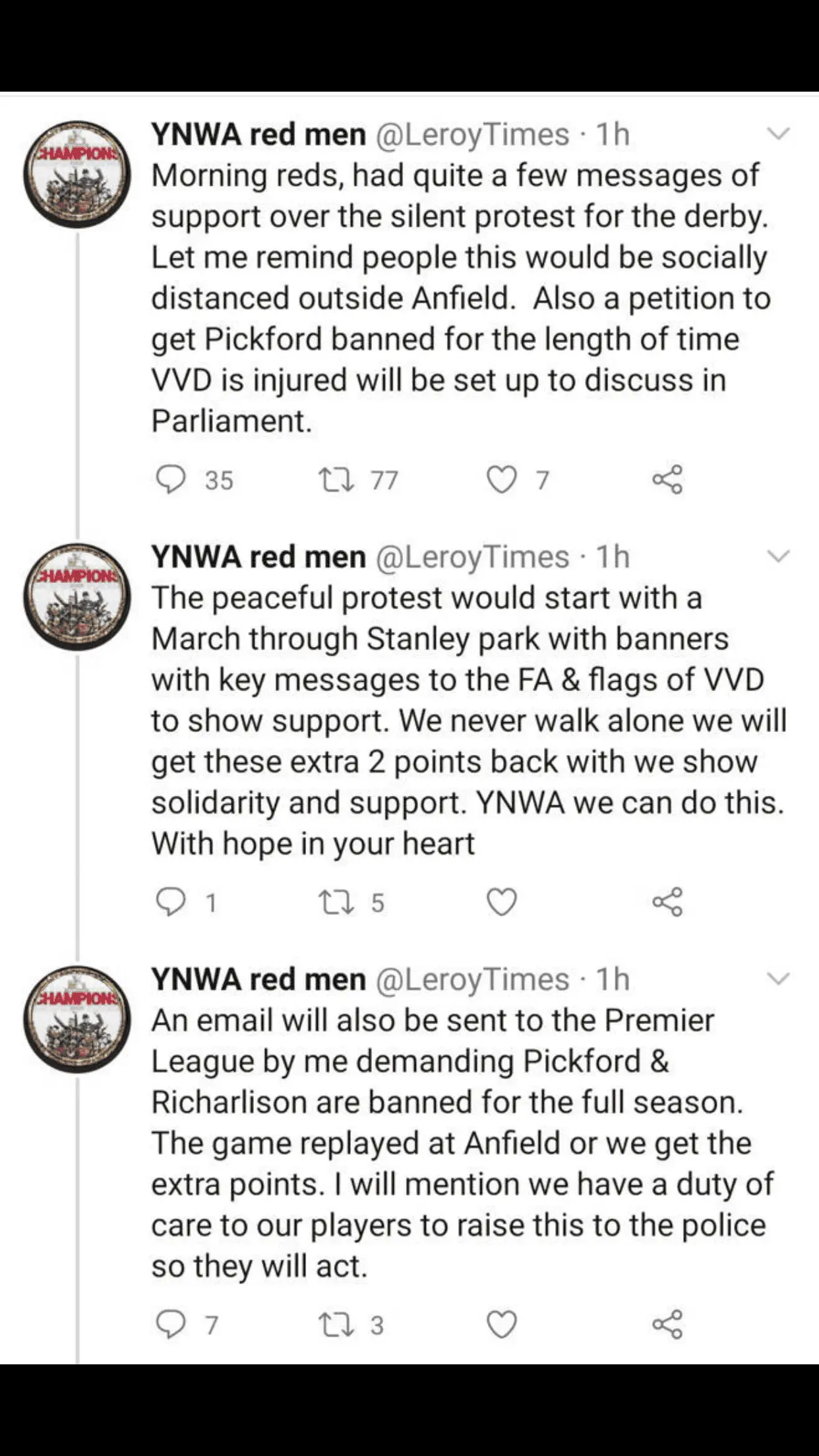The height and width of the screenshot is (1456, 819).
Task: Reply to the 'Morning reds' tweet
Action: (x=171, y=479)
